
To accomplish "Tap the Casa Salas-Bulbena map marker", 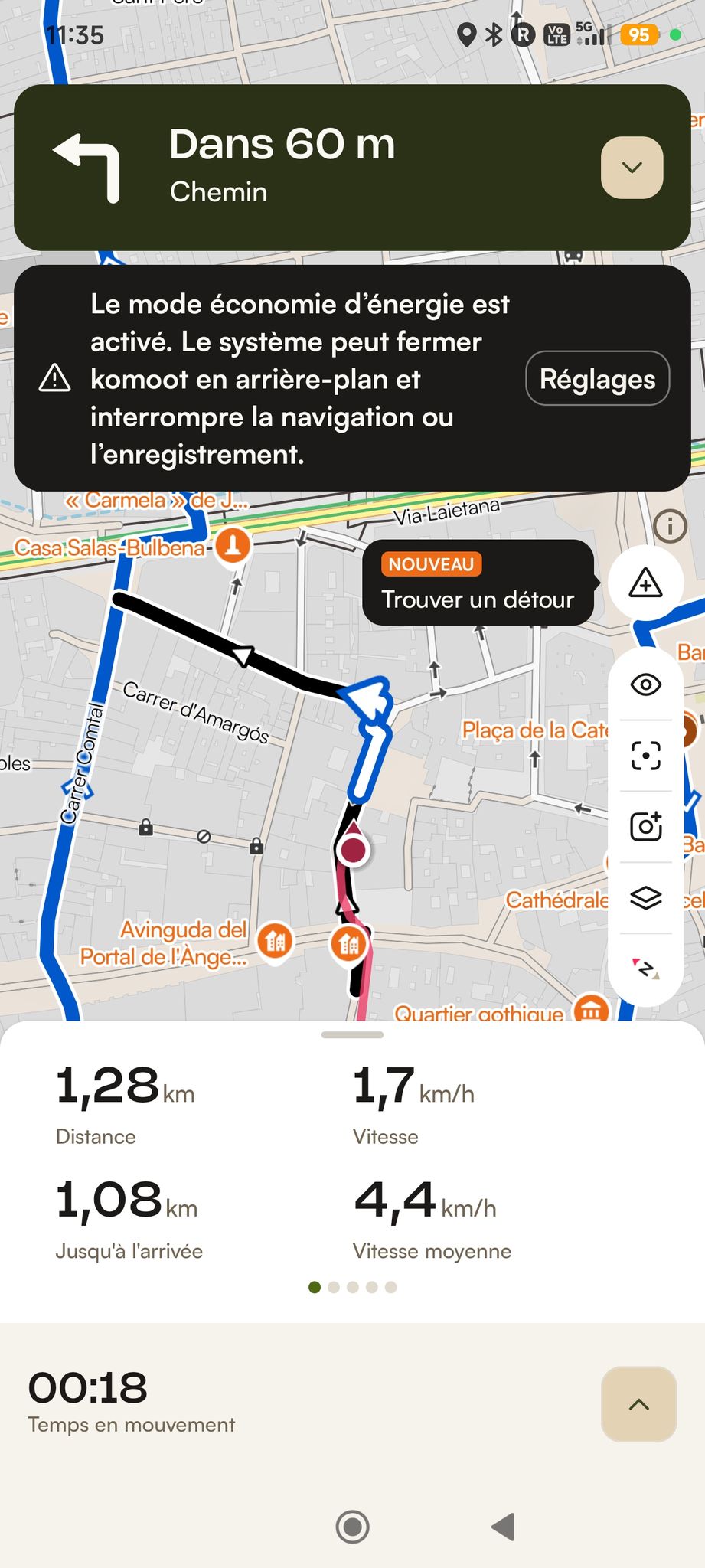I will 233,546.
